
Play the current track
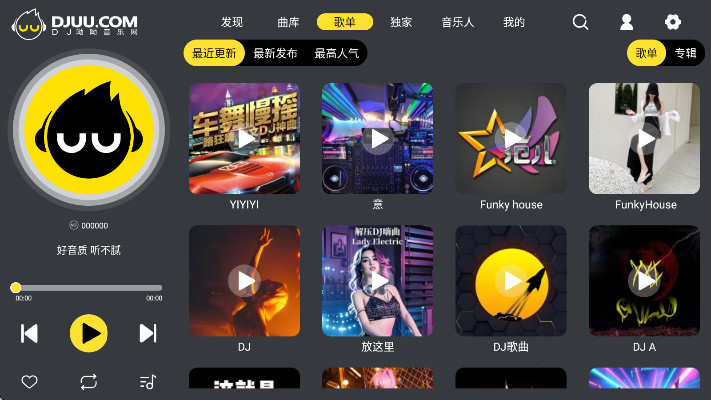tap(89, 333)
